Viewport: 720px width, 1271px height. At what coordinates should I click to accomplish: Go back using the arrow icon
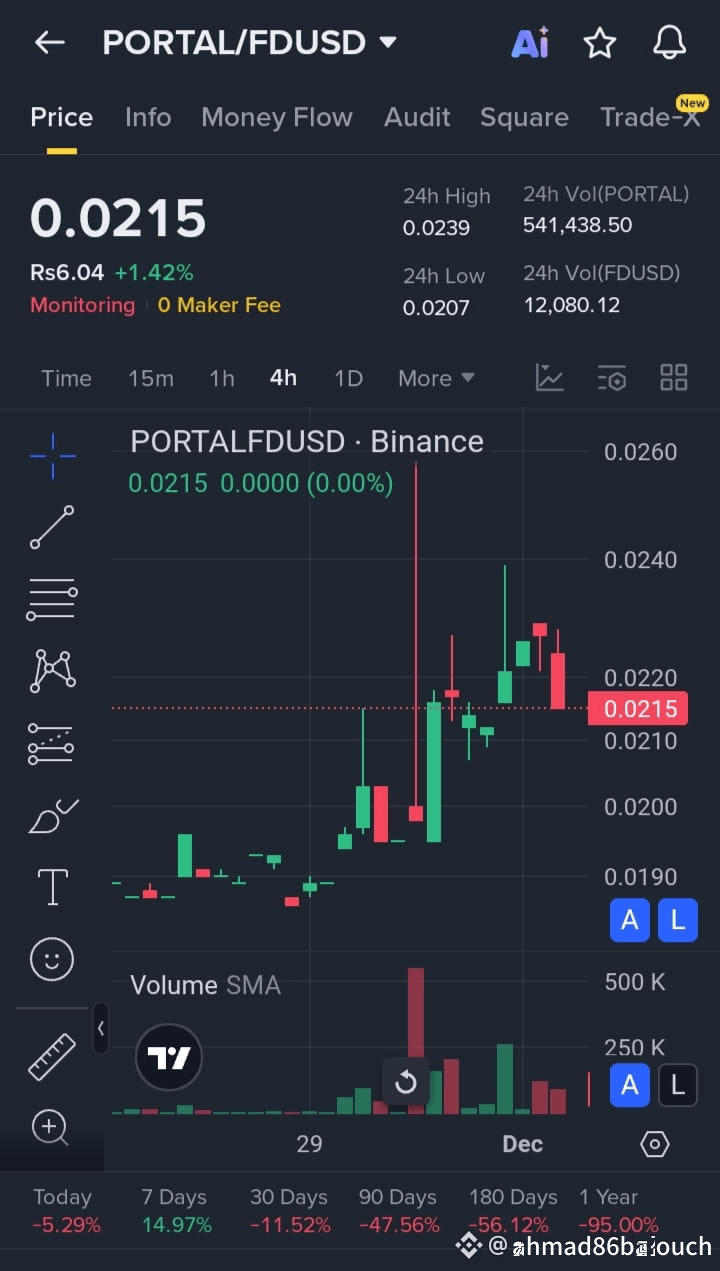[49, 42]
